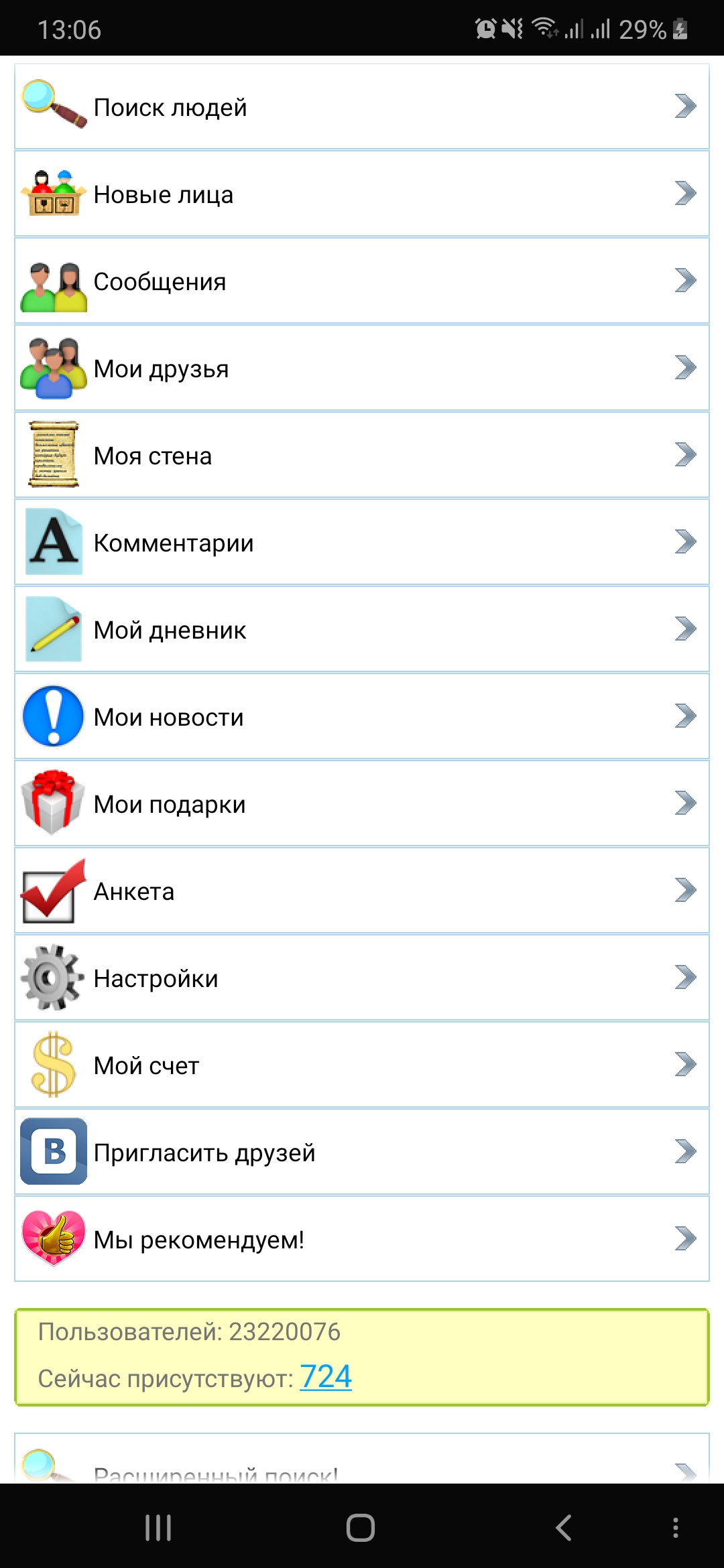
Task: View Моя стена
Action: pos(362,455)
